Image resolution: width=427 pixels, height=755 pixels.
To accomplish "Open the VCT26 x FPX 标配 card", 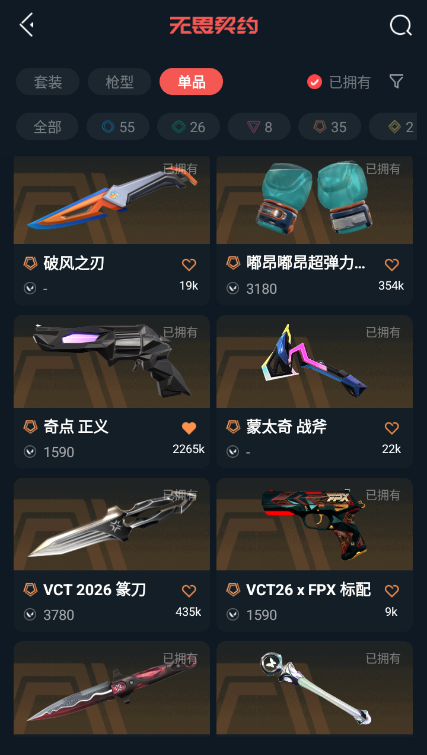I will pos(314,555).
